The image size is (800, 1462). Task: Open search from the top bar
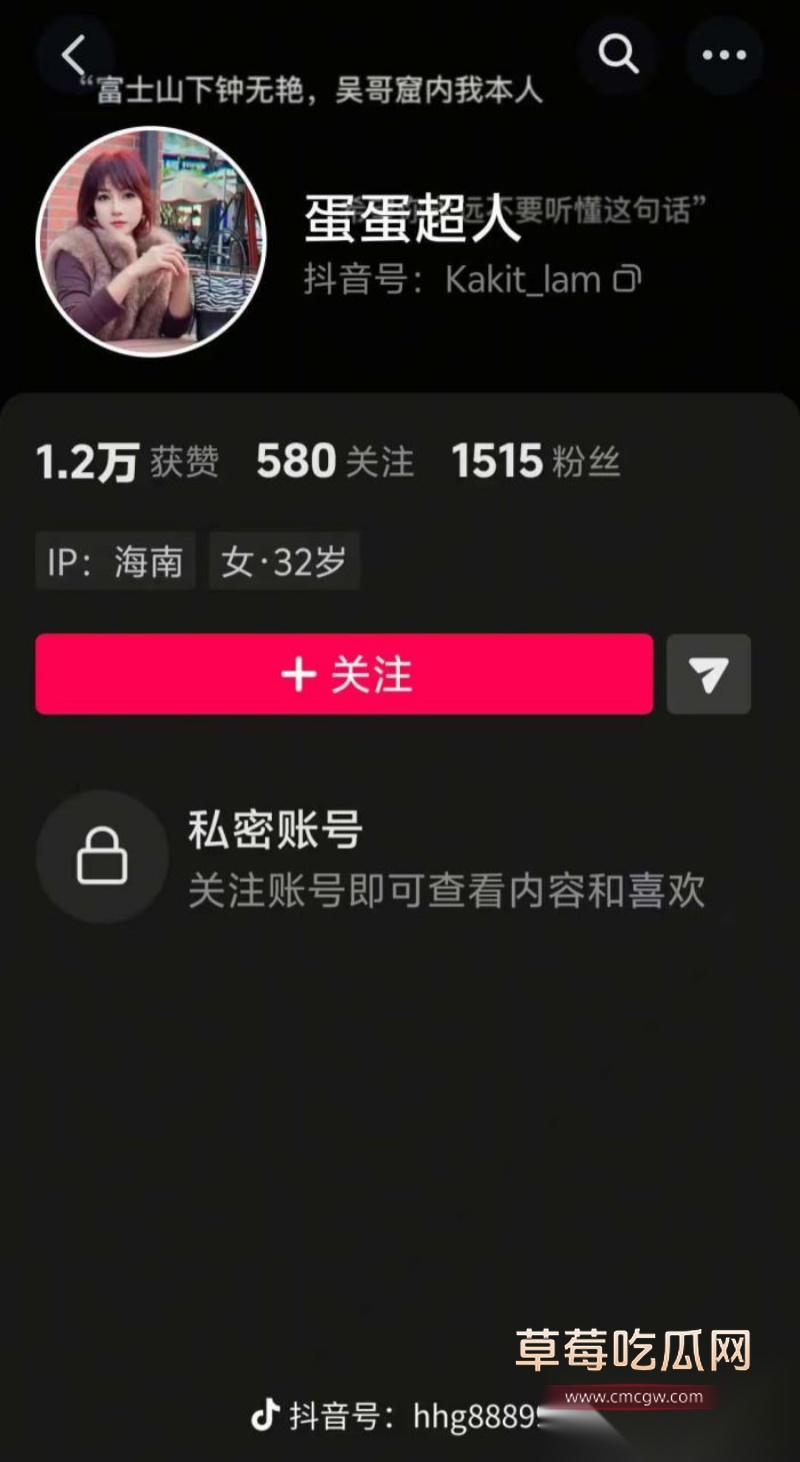pyautogui.click(x=618, y=55)
